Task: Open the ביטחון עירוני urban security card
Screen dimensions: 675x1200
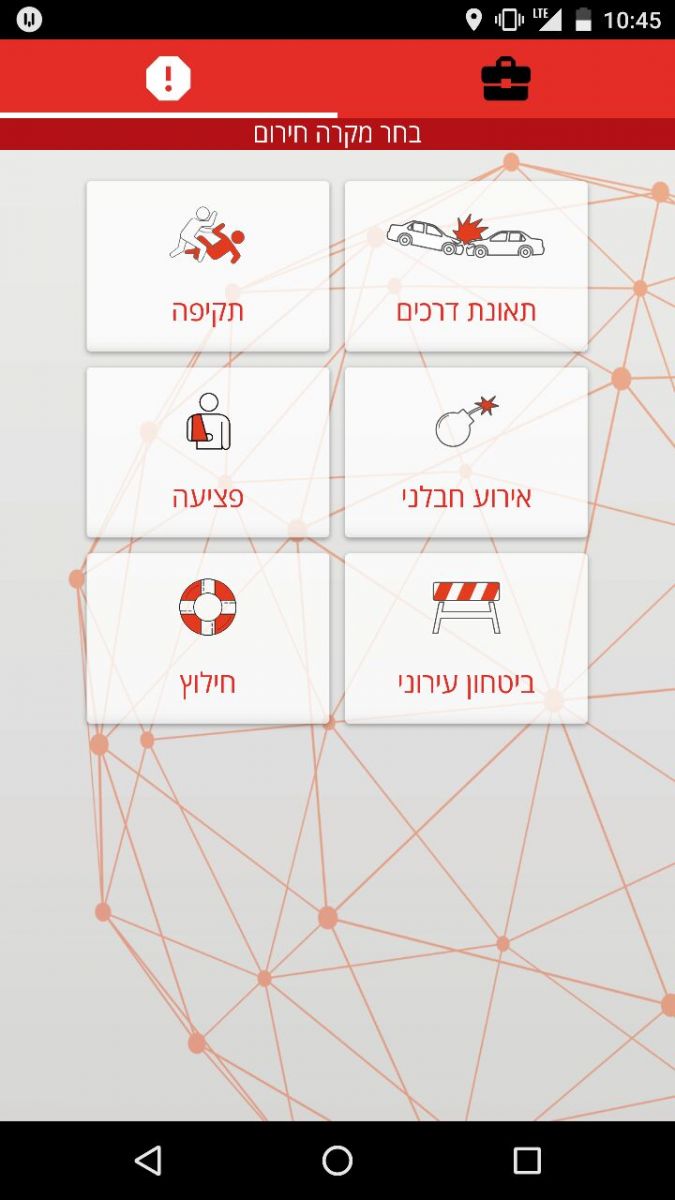Action: tap(466, 638)
